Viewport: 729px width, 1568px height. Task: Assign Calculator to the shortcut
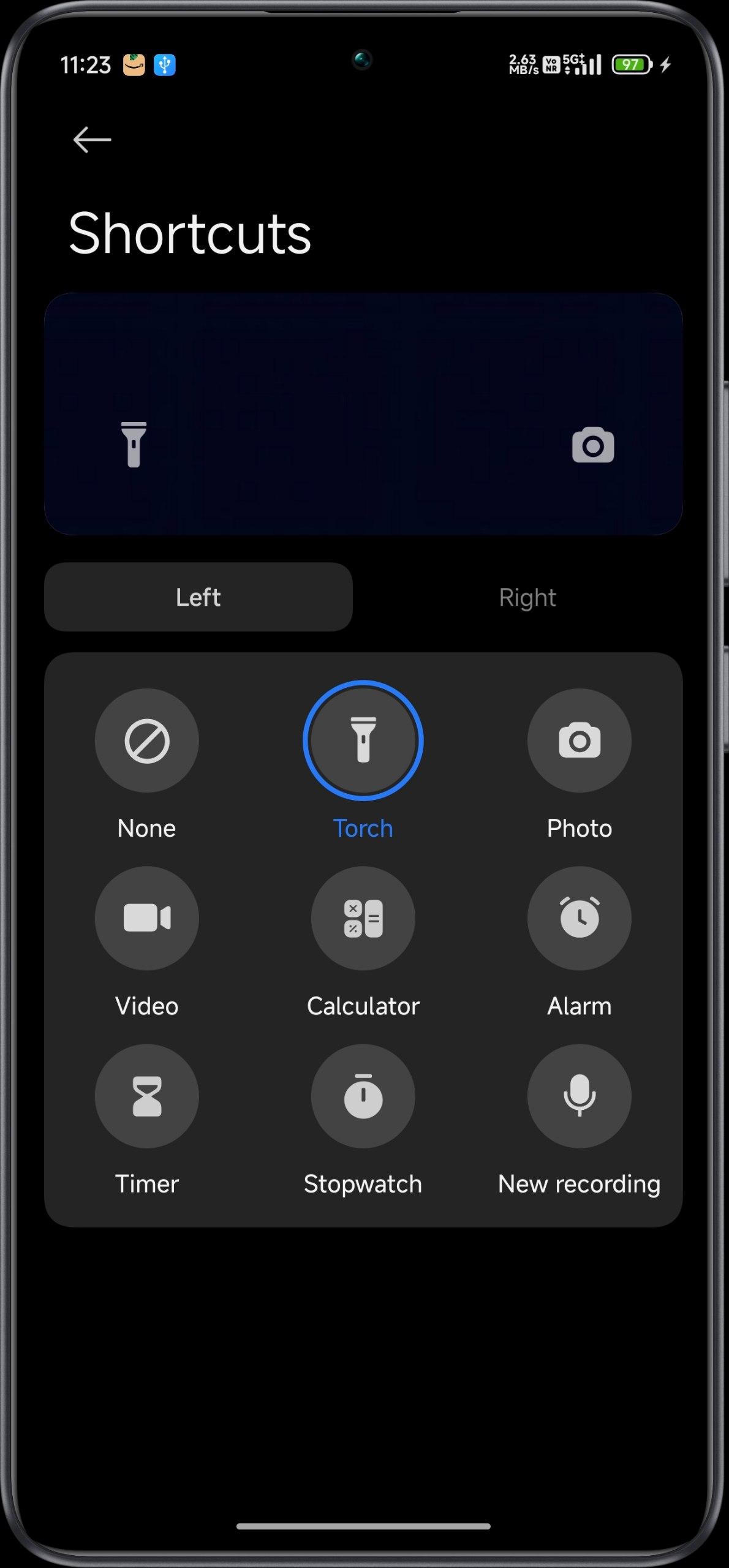click(x=363, y=918)
